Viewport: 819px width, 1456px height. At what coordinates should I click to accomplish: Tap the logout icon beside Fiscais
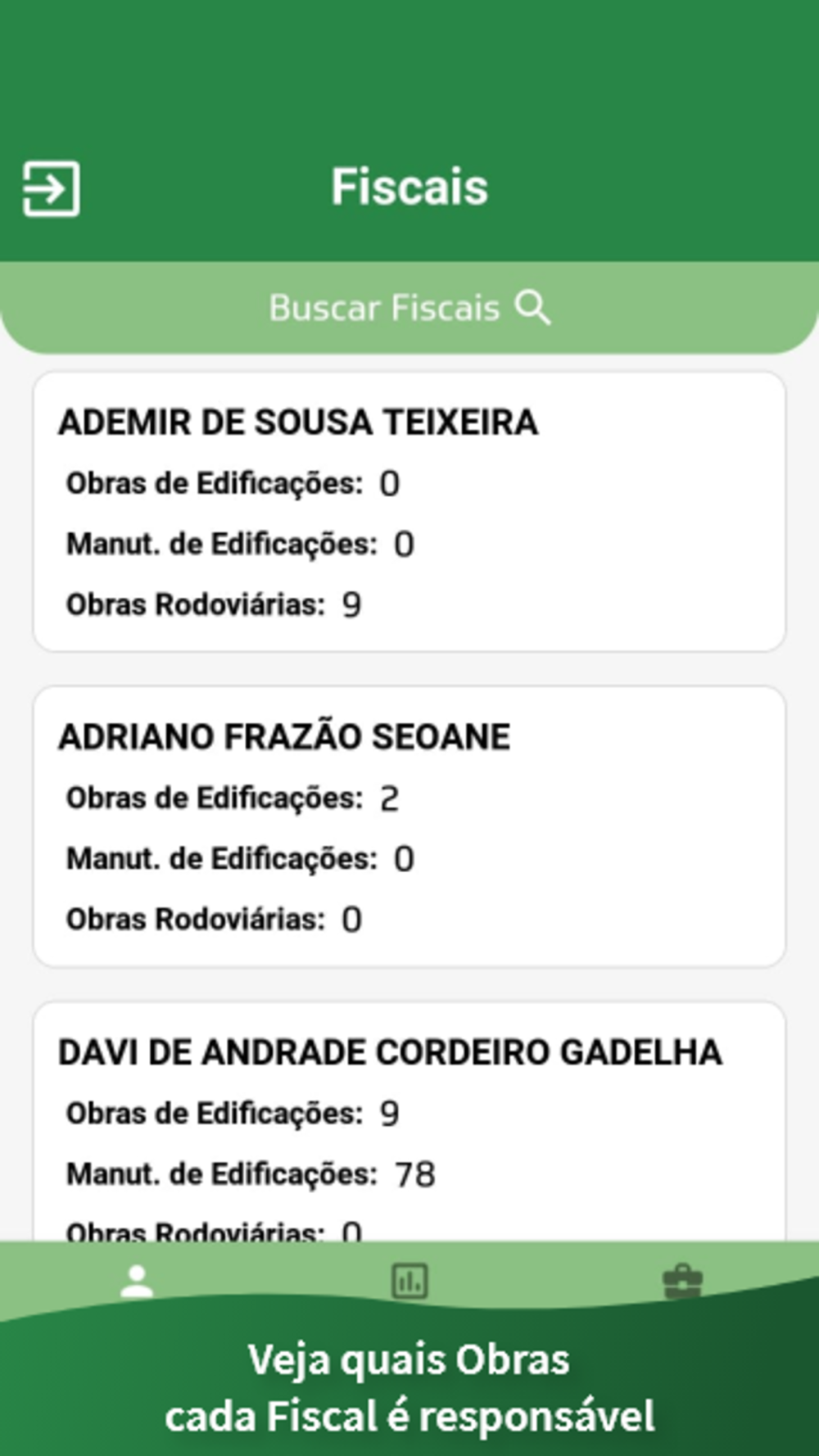click(51, 188)
